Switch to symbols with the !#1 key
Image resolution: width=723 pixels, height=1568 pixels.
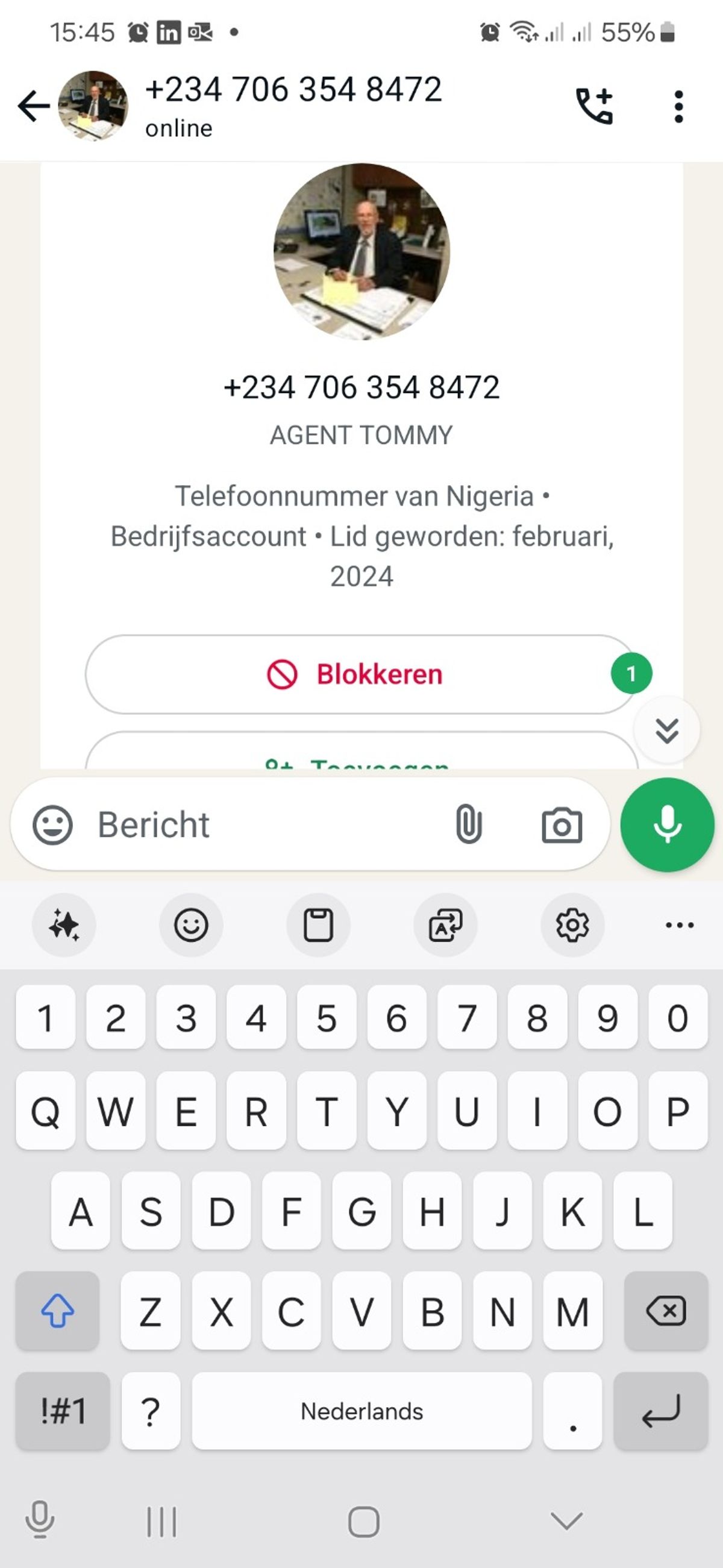pyautogui.click(x=63, y=1410)
